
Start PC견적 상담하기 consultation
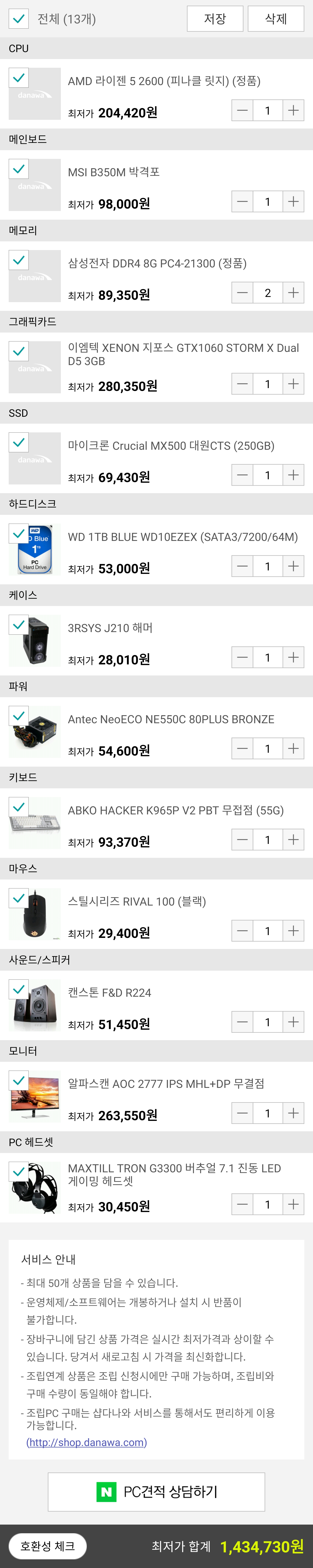click(x=156, y=1492)
